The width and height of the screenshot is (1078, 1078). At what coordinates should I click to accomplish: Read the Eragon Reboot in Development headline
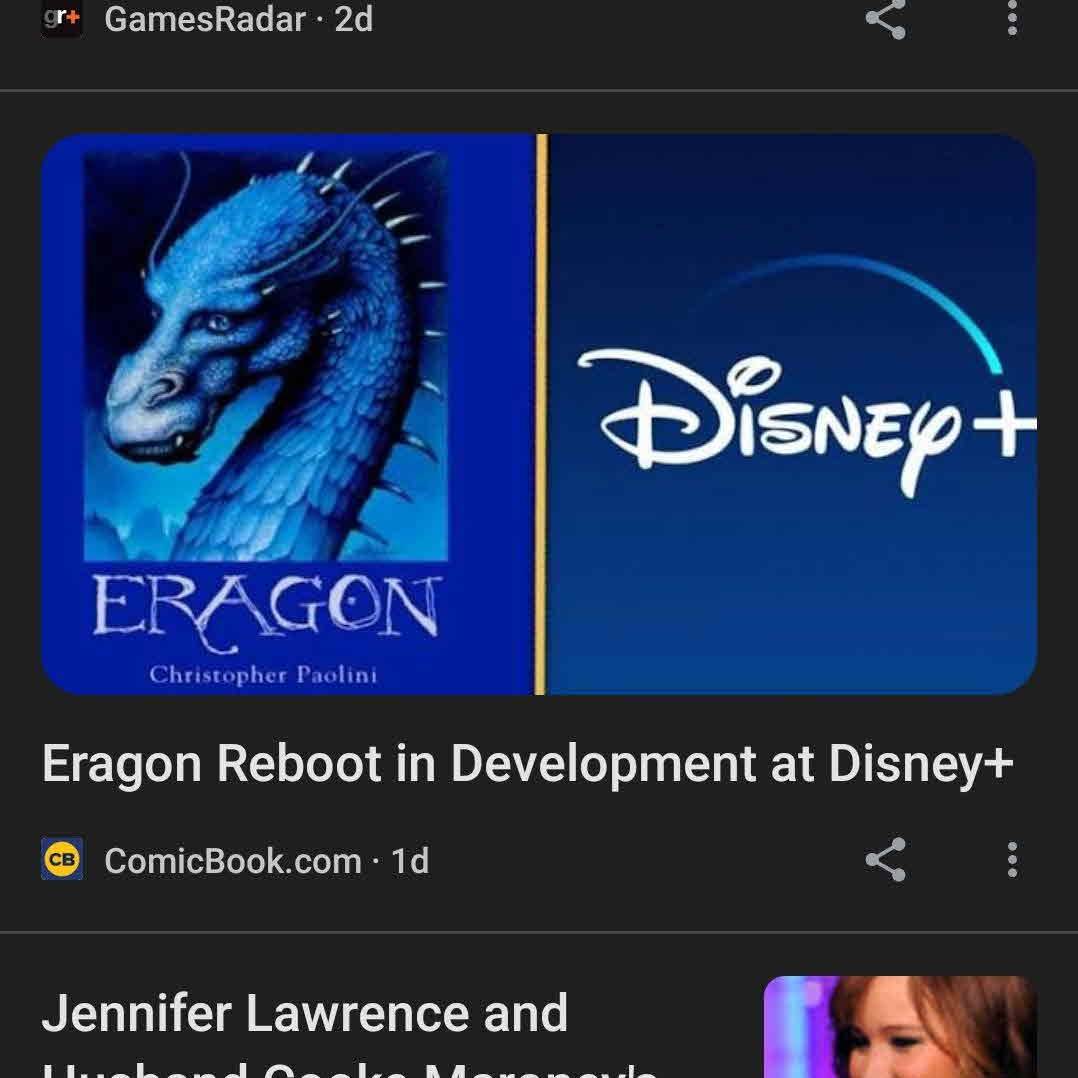point(527,764)
